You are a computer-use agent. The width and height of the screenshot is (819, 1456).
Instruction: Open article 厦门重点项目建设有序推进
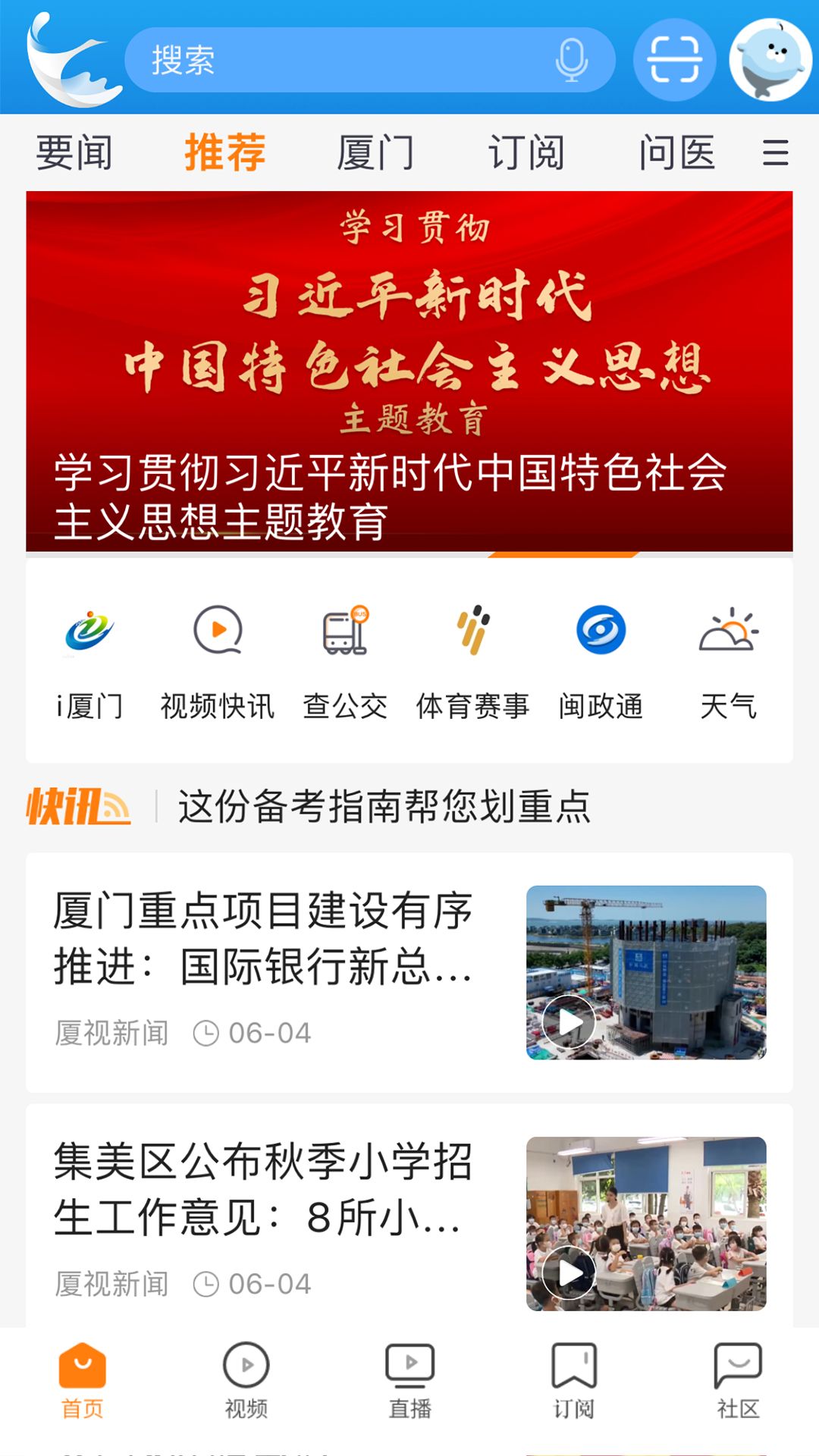pyautogui.click(x=263, y=939)
